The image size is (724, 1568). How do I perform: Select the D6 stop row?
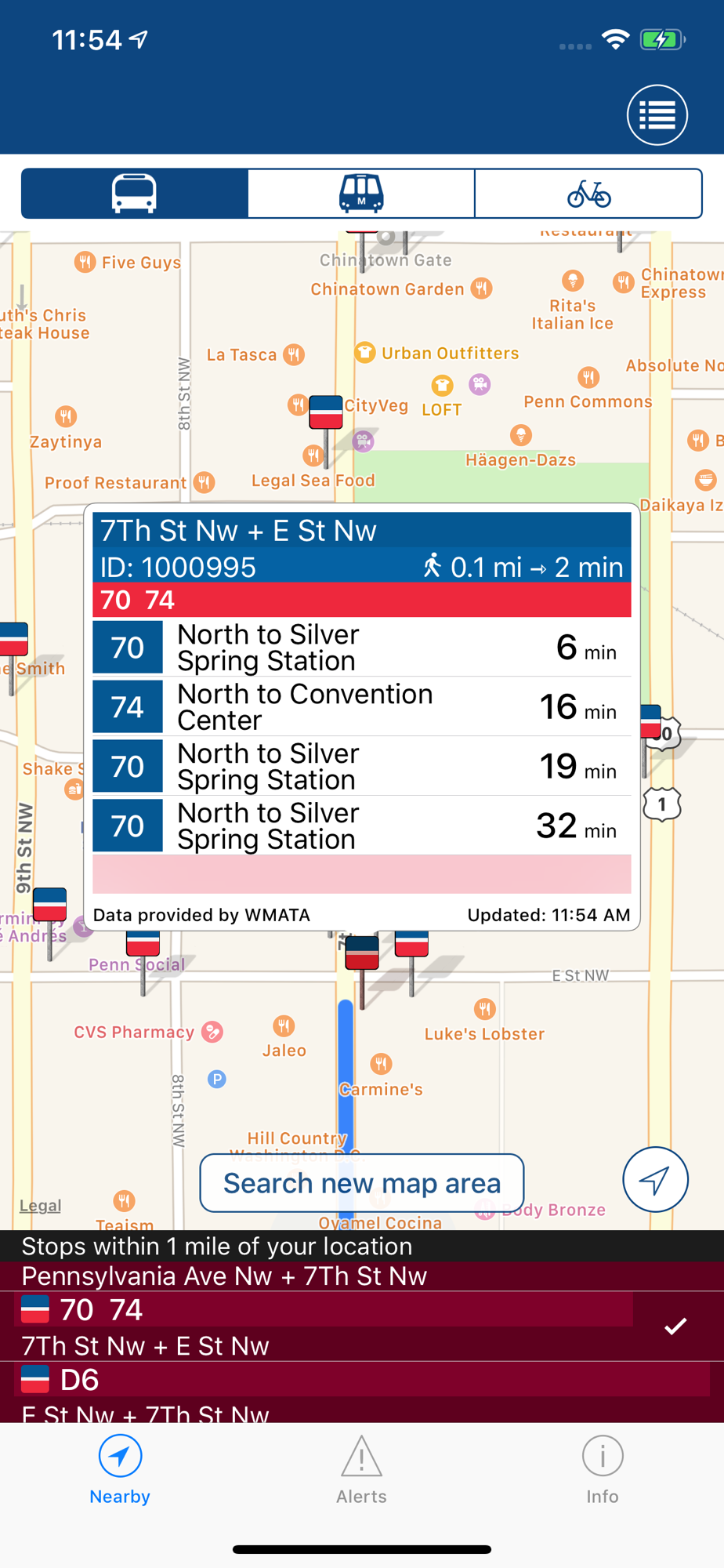coord(360,1381)
